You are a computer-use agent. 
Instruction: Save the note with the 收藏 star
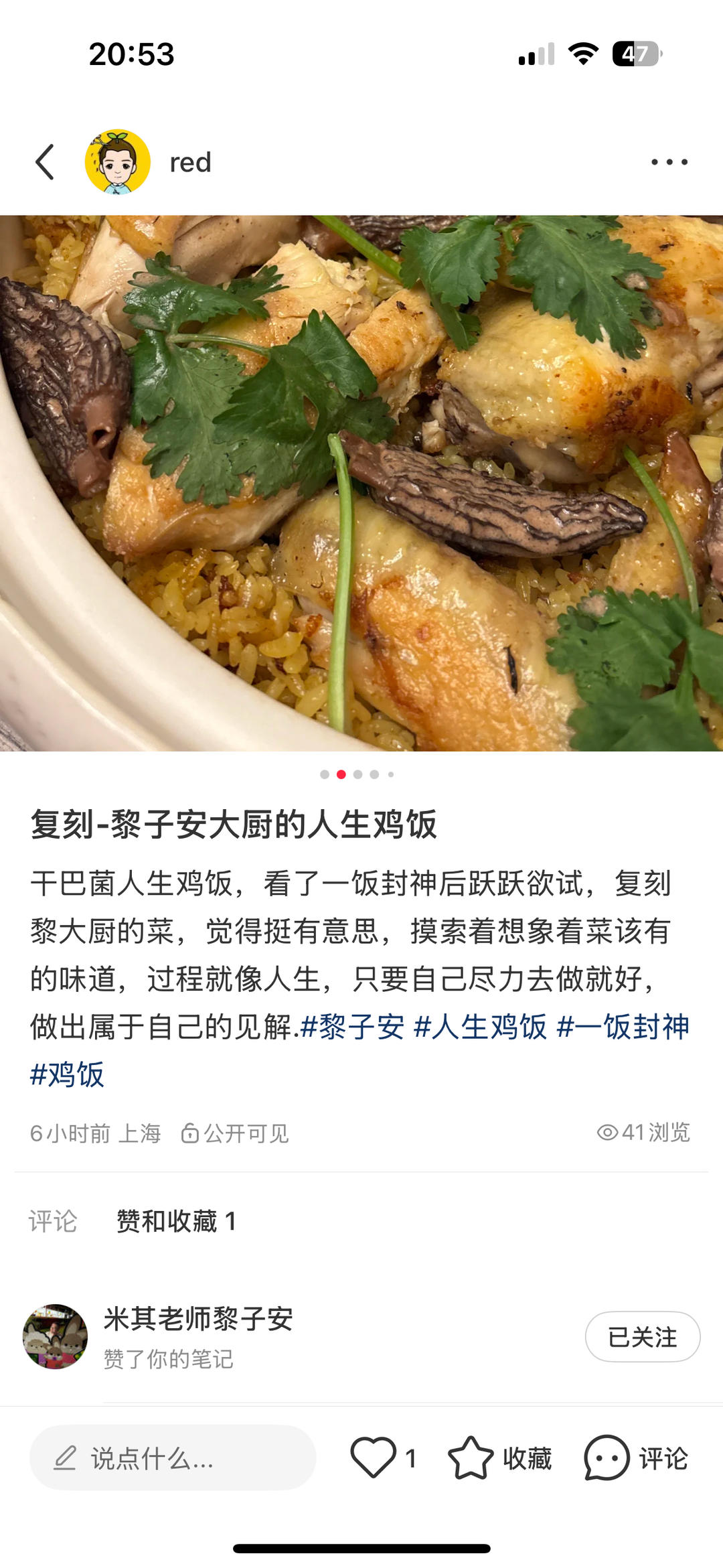click(471, 1457)
